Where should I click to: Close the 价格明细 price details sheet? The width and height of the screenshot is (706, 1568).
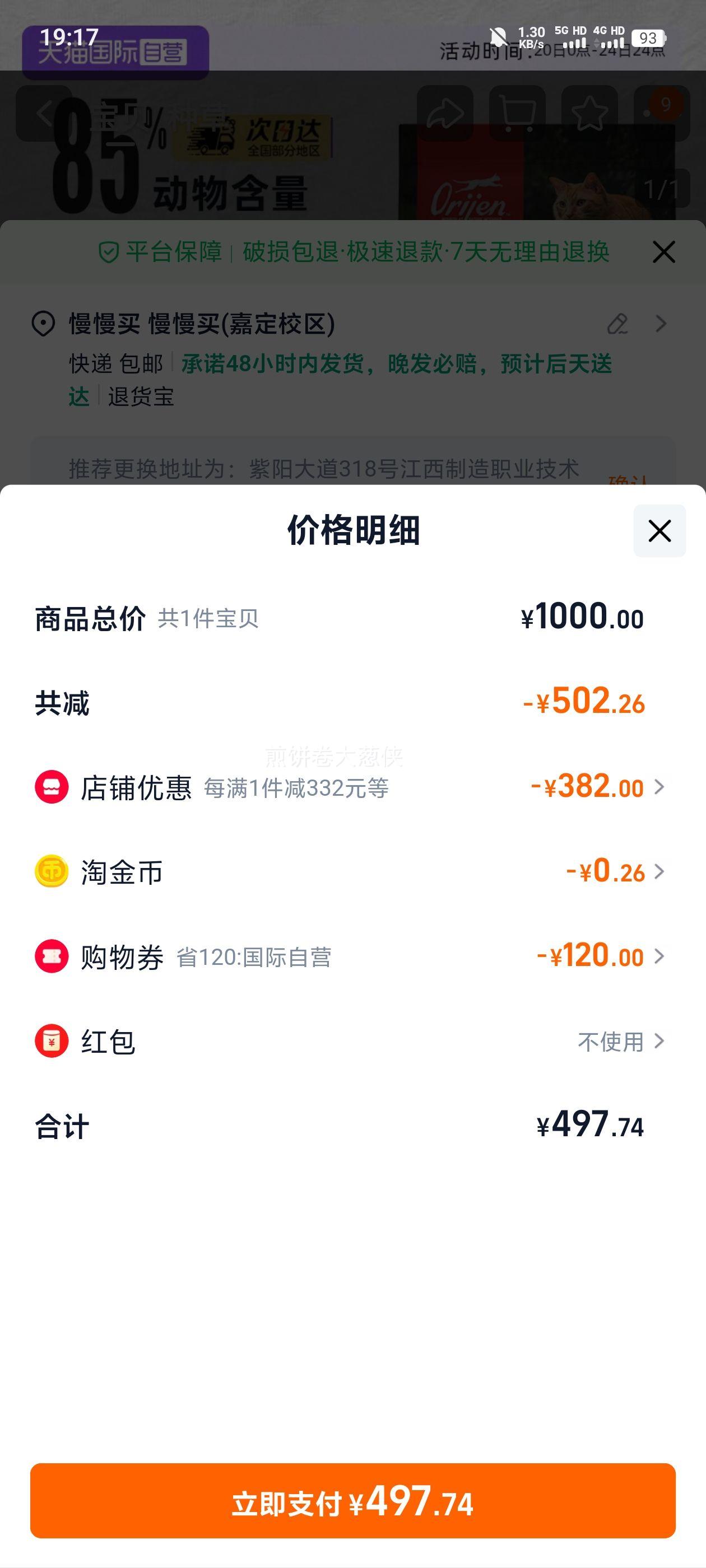(x=659, y=531)
